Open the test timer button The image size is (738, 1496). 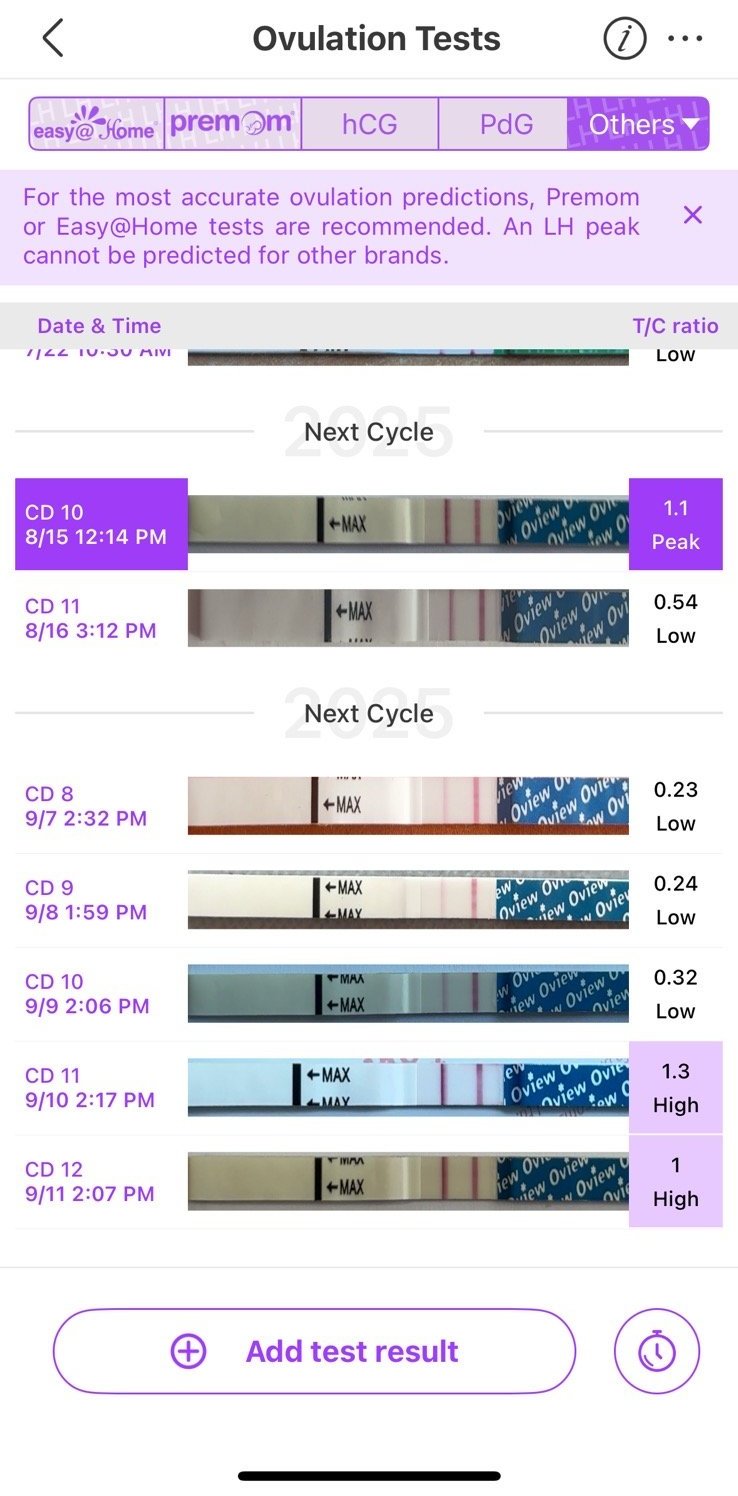657,1351
